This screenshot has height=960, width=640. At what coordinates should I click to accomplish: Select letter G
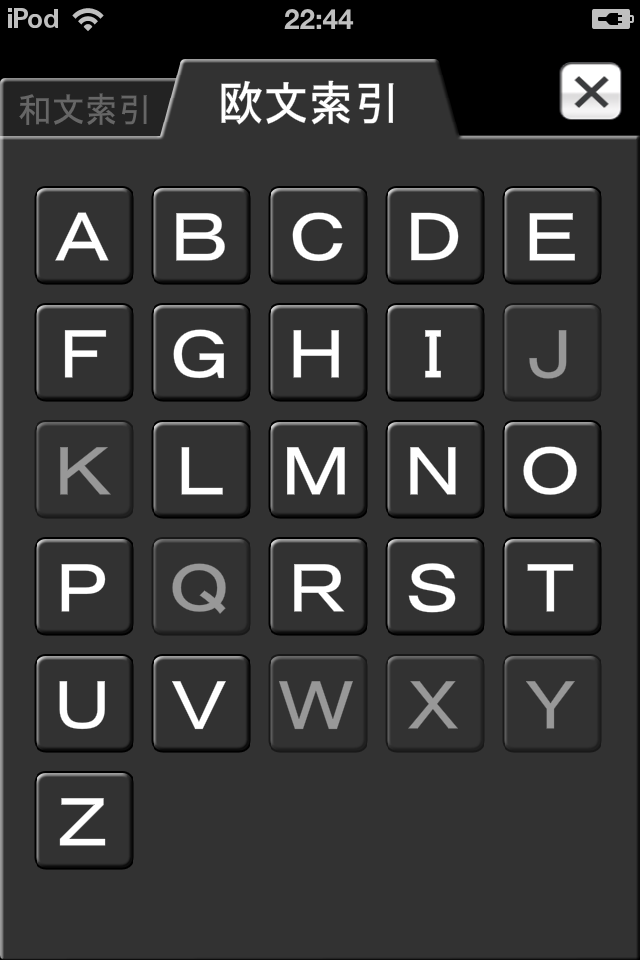pyautogui.click(x=200, y=353)
